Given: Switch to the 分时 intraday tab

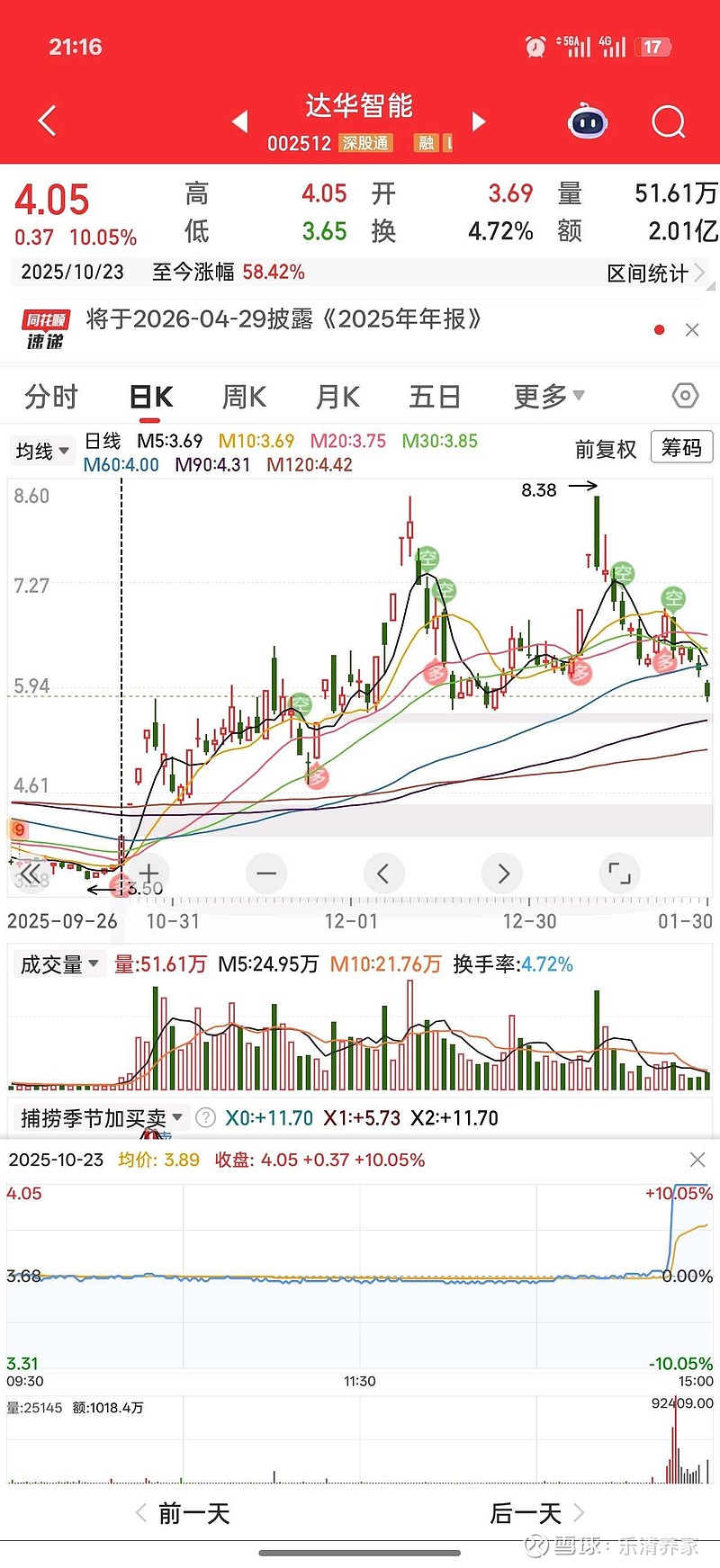Looking at the screenshot, I should [51, 396].
